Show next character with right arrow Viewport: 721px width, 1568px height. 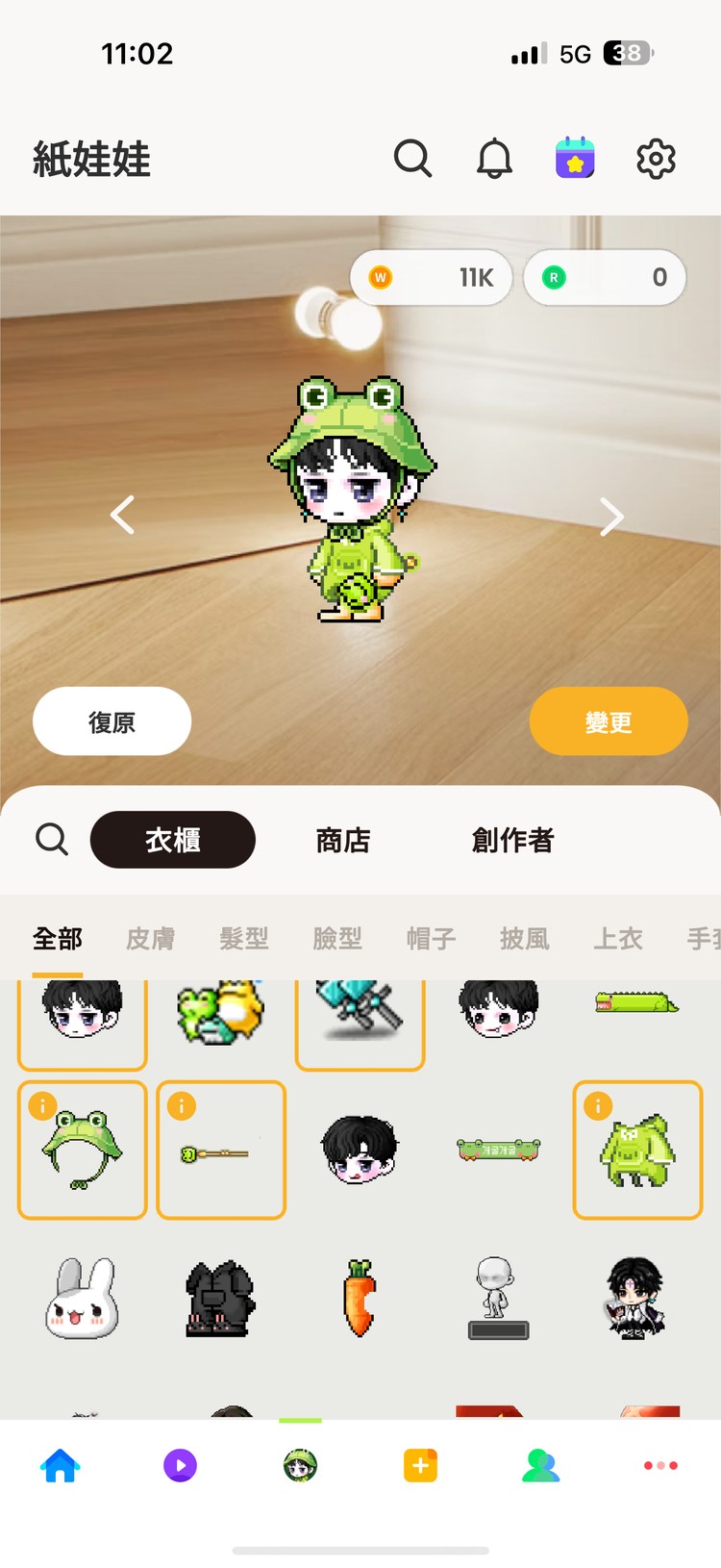(x=611, y=517)
